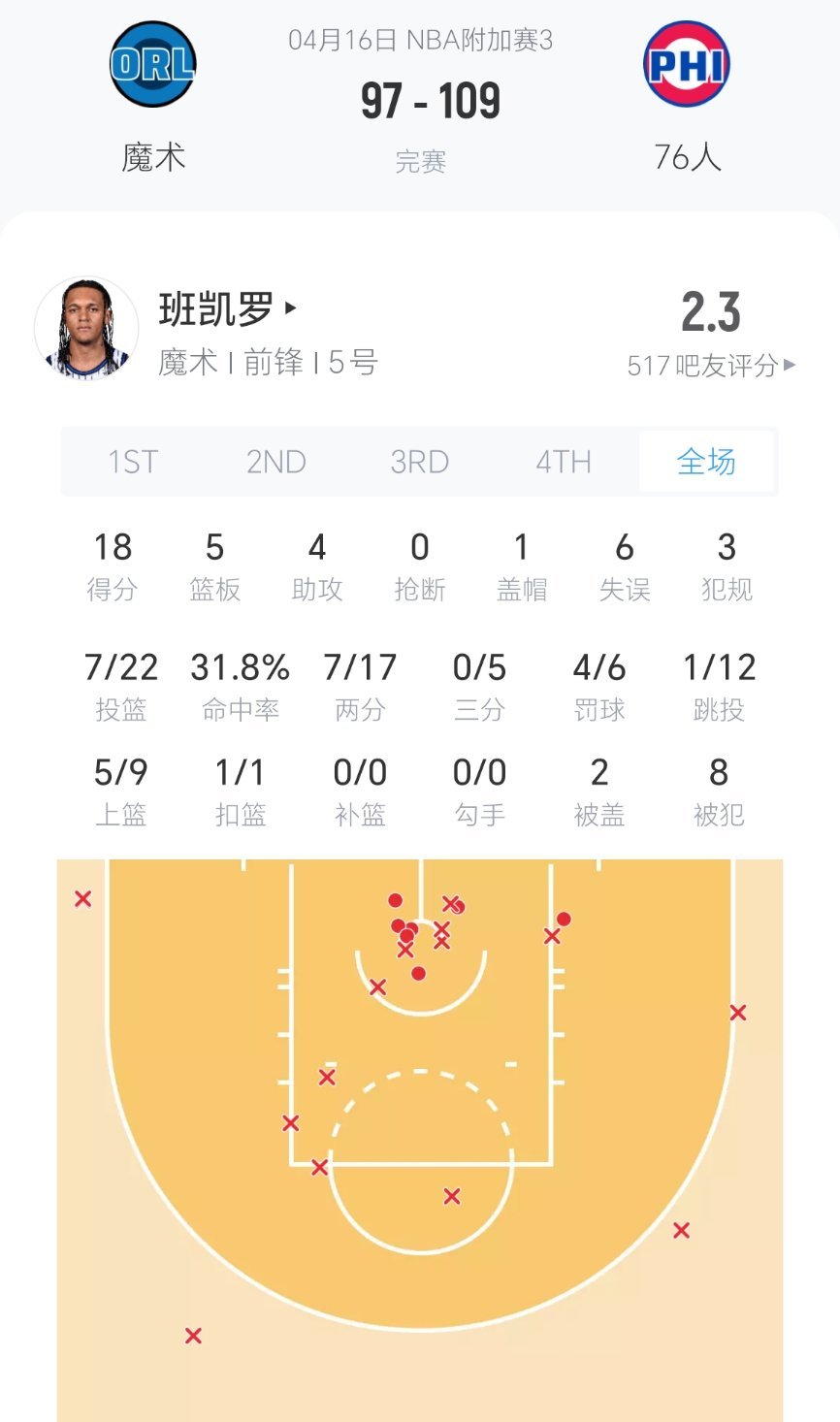
Task: Open the 魔术 team page
Action: tap(152, 156)
